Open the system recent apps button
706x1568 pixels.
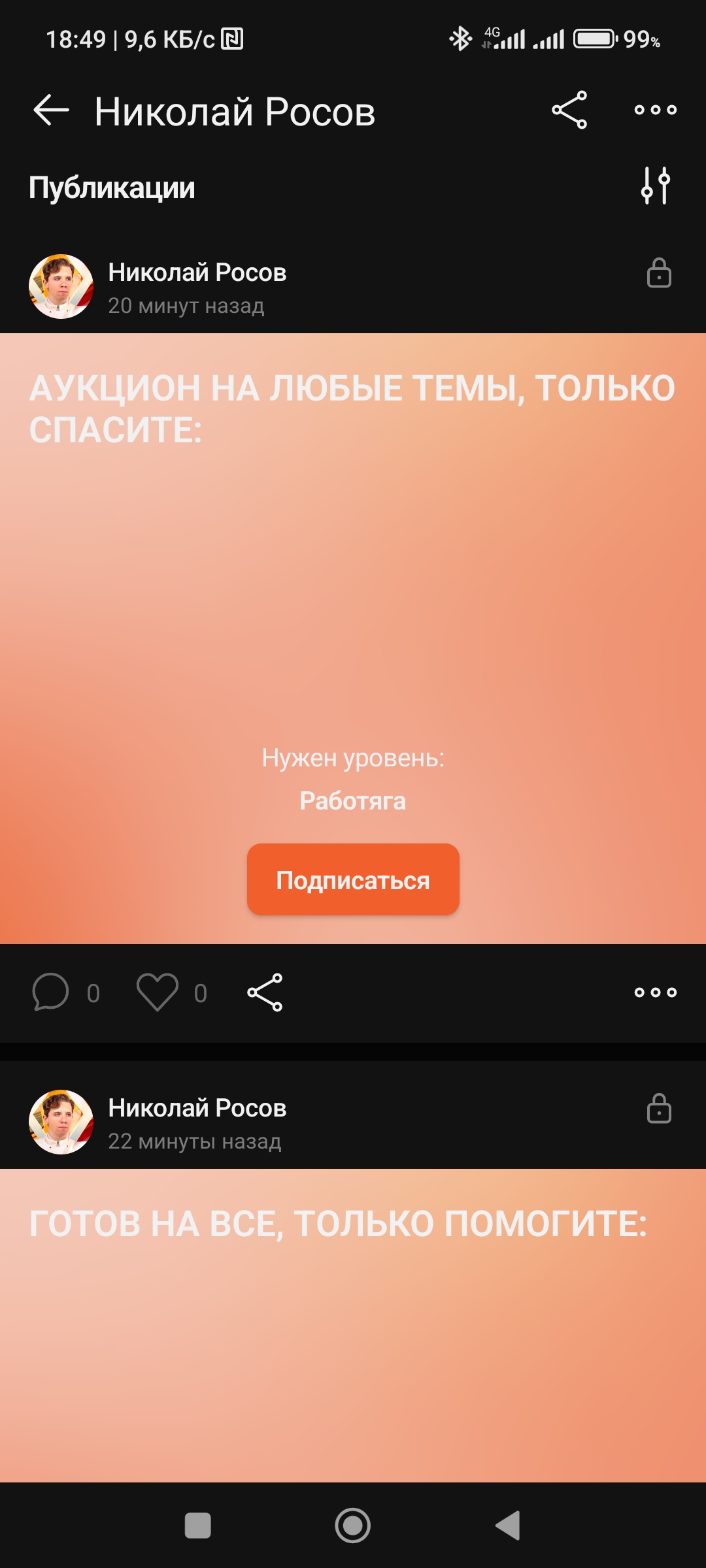pyautogui.click(x=198, y=1526)
